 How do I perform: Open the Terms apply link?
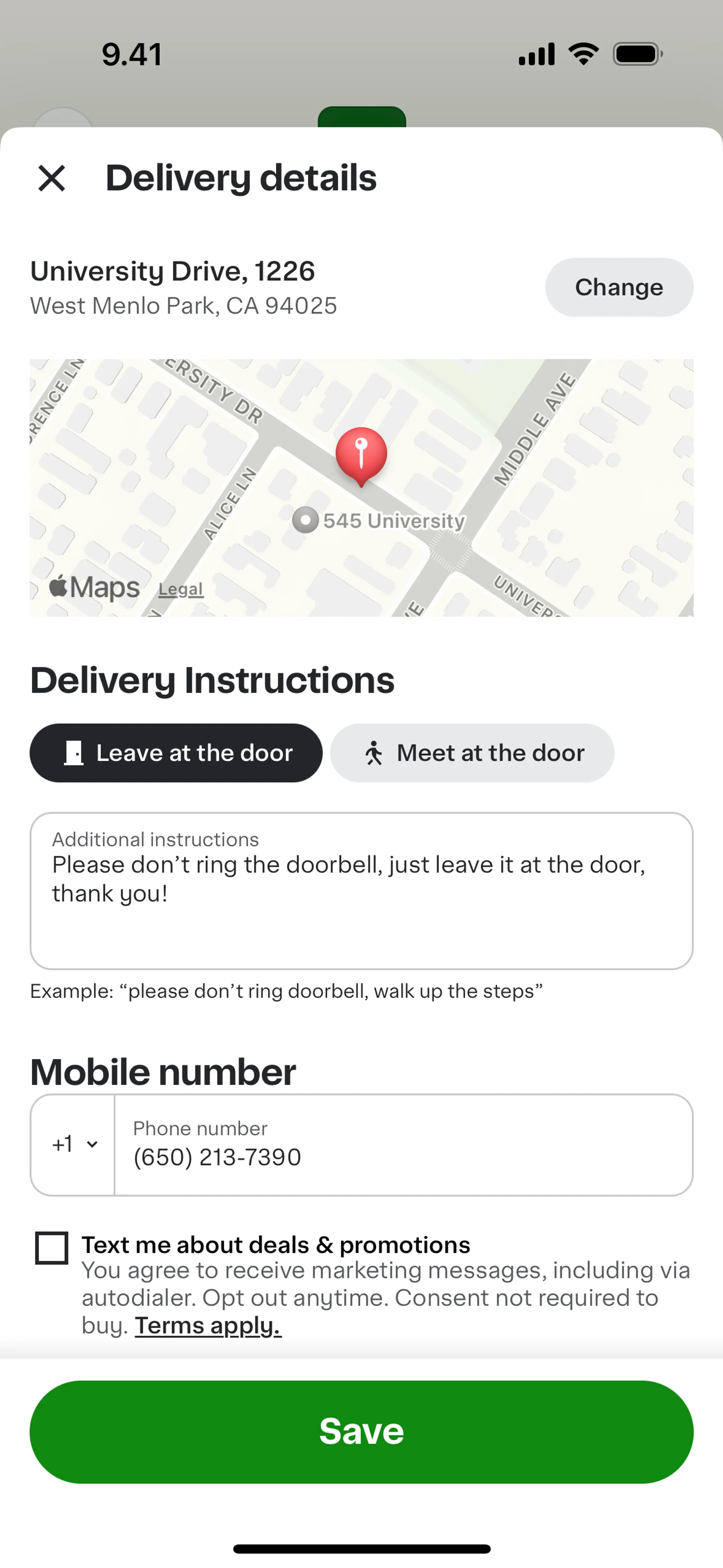pyautogui.click(x=208, y=1326)
